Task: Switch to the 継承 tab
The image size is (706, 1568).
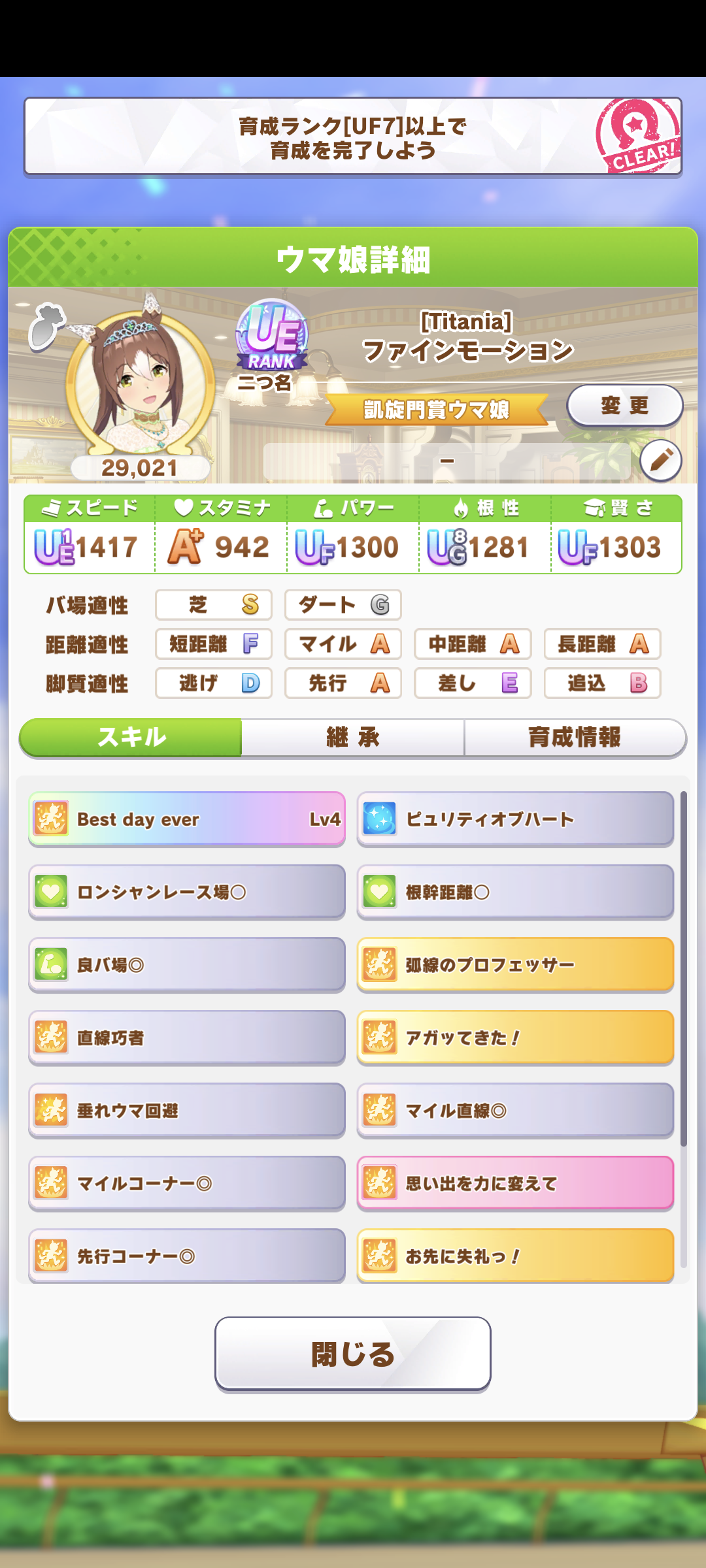Action: [x=353, y=738]
